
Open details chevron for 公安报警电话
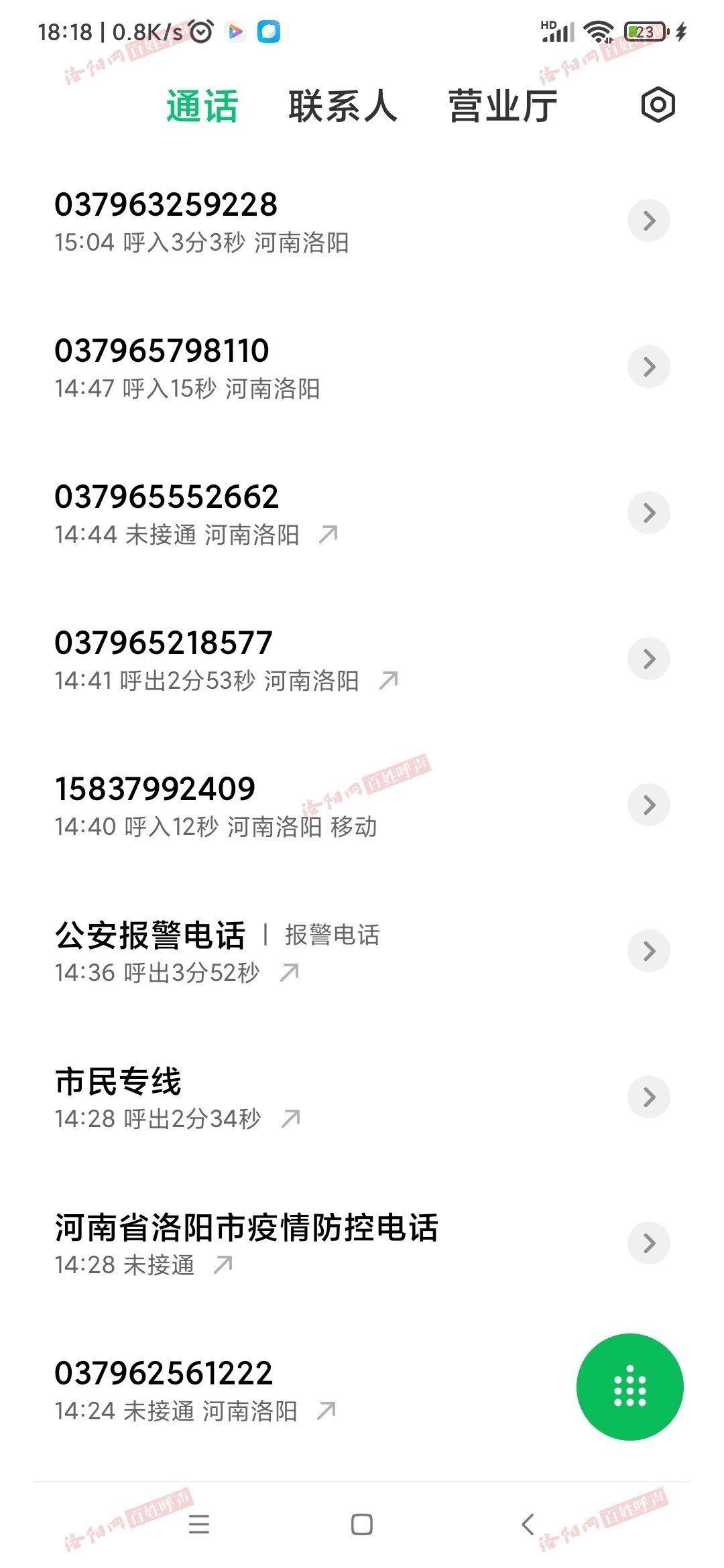649,951
